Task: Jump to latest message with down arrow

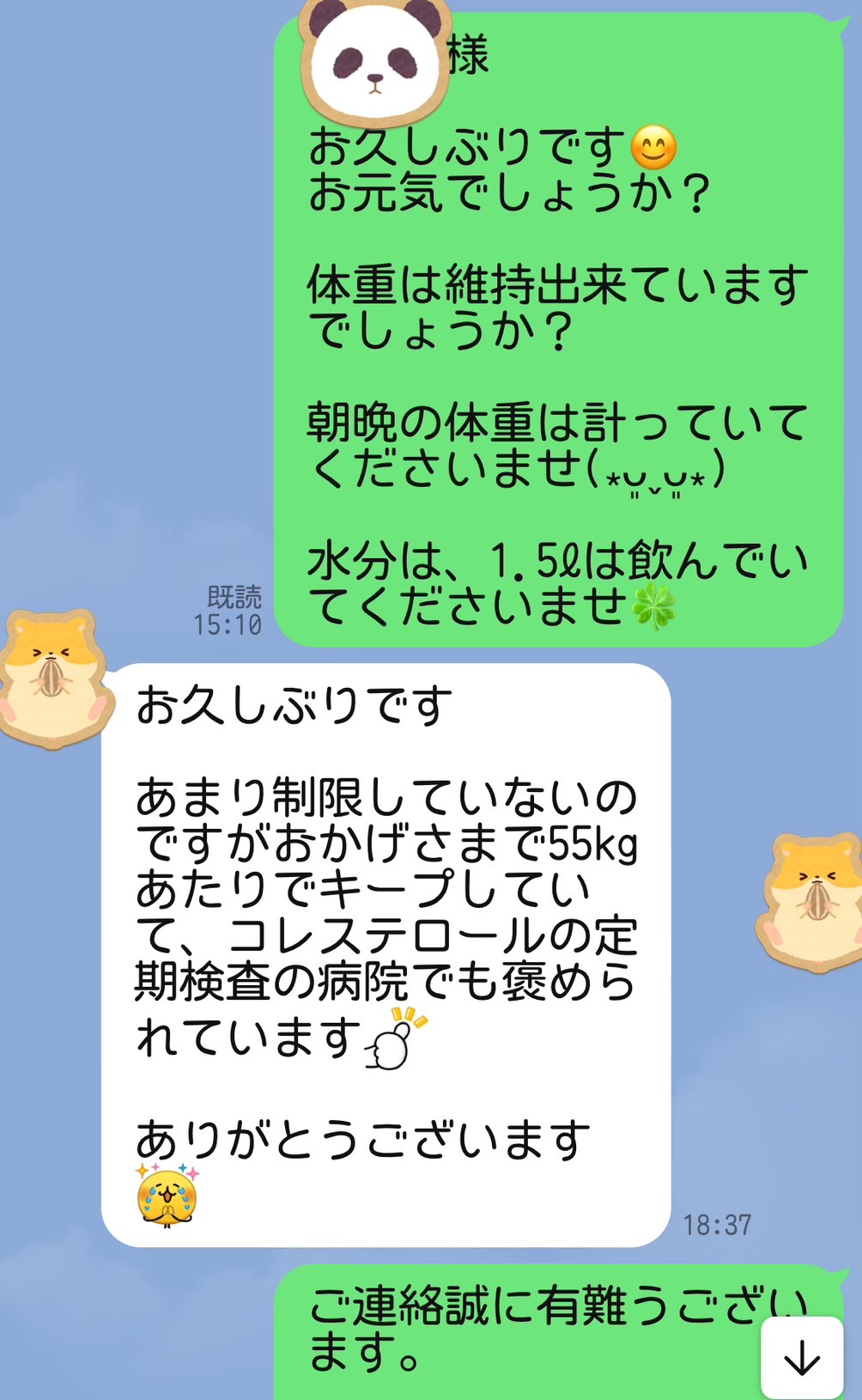Action: point(802,1358)
